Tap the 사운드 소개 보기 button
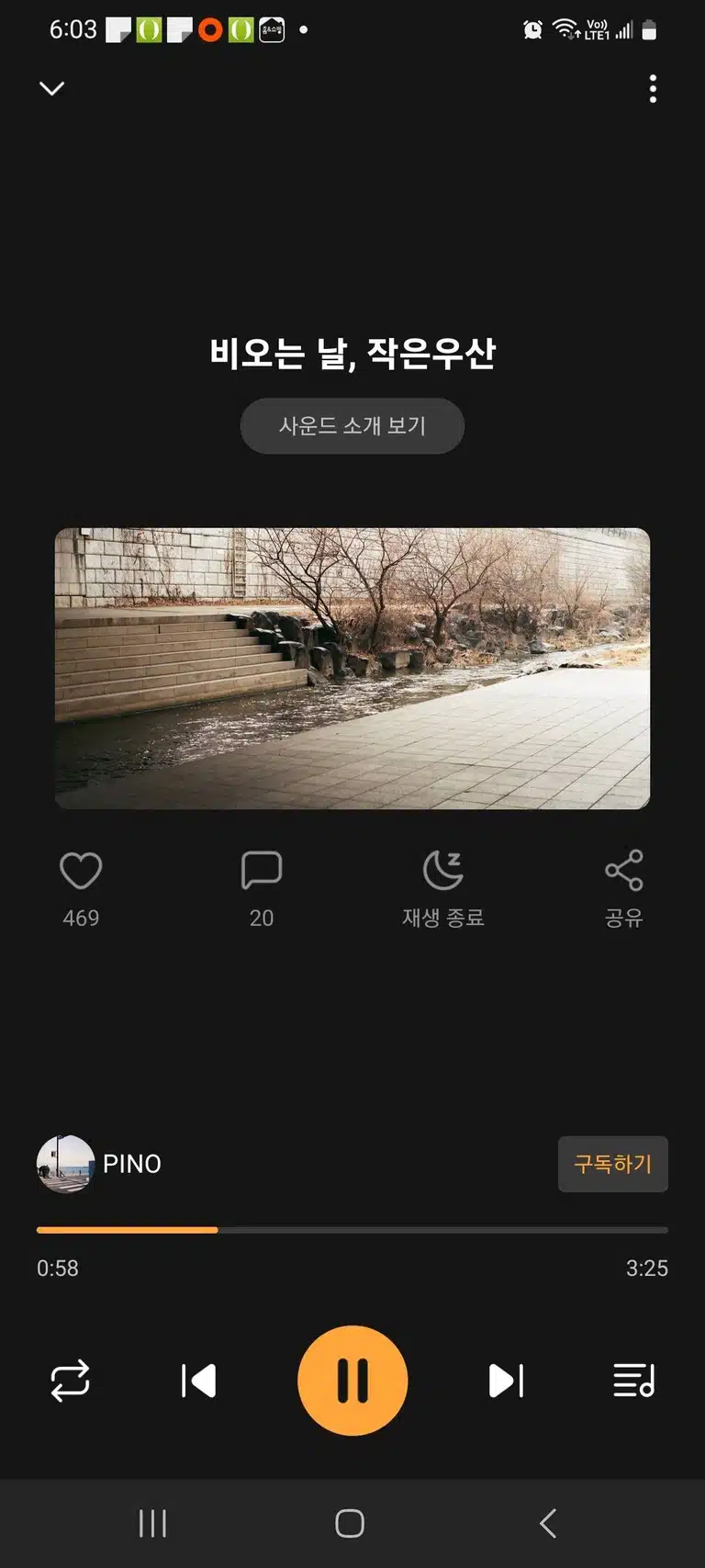The image size is (705, 1568). pos(352,426)
